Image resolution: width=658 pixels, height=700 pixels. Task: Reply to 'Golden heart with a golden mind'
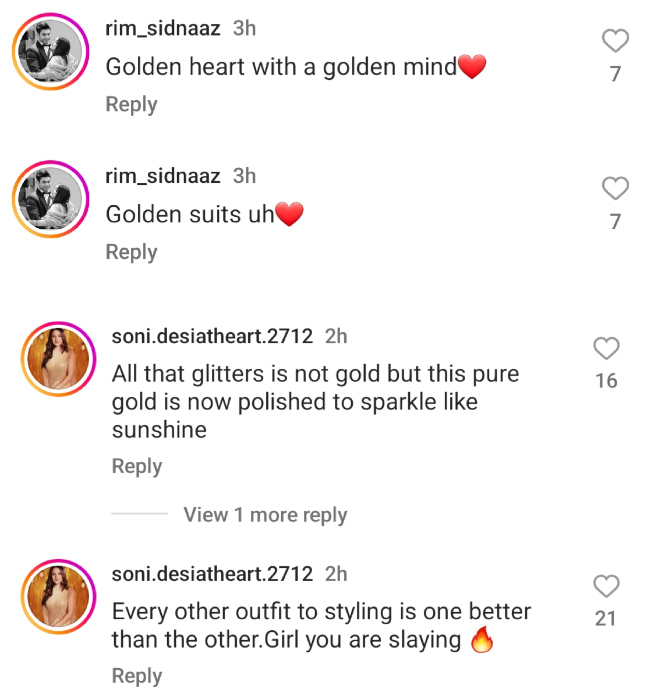[x=131, y=105]
